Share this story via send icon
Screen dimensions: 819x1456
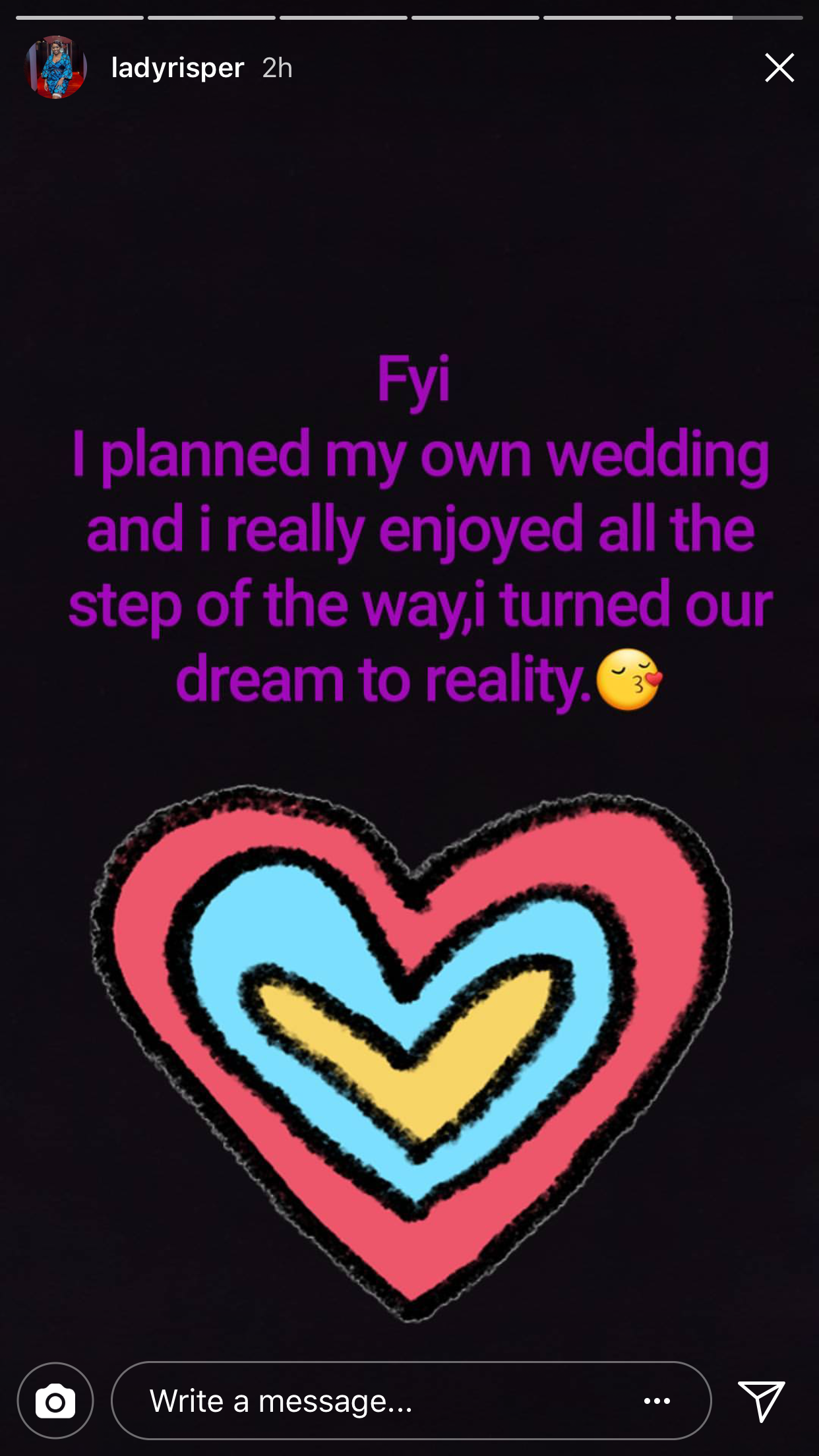[761, 1401]
